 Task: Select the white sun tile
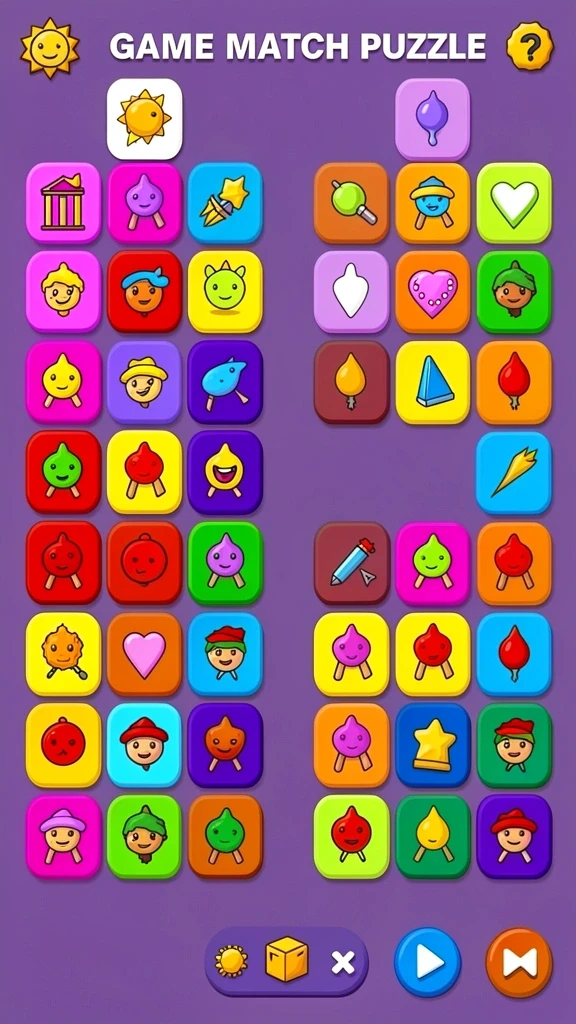point(144,119)
